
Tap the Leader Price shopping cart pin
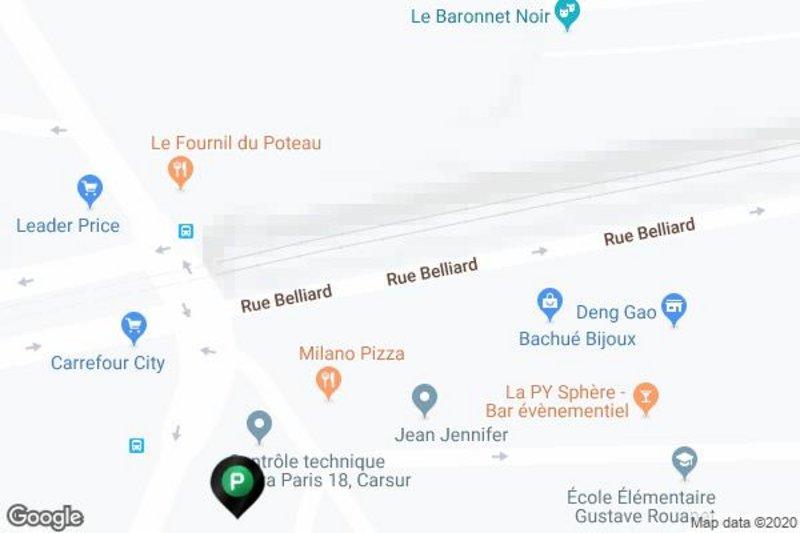click(90, 189)
